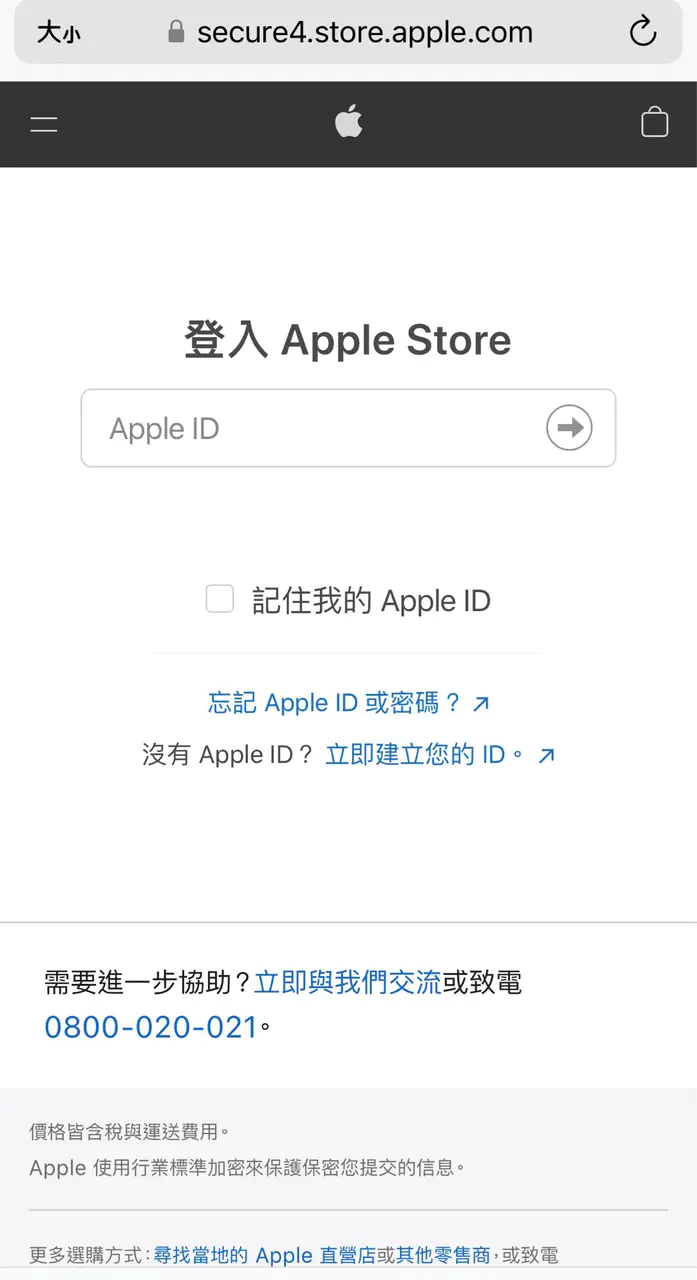This screenshot has height=1280, width=697.
Task: Call 0800-020-021 support number
Action: click(151, 1027)
